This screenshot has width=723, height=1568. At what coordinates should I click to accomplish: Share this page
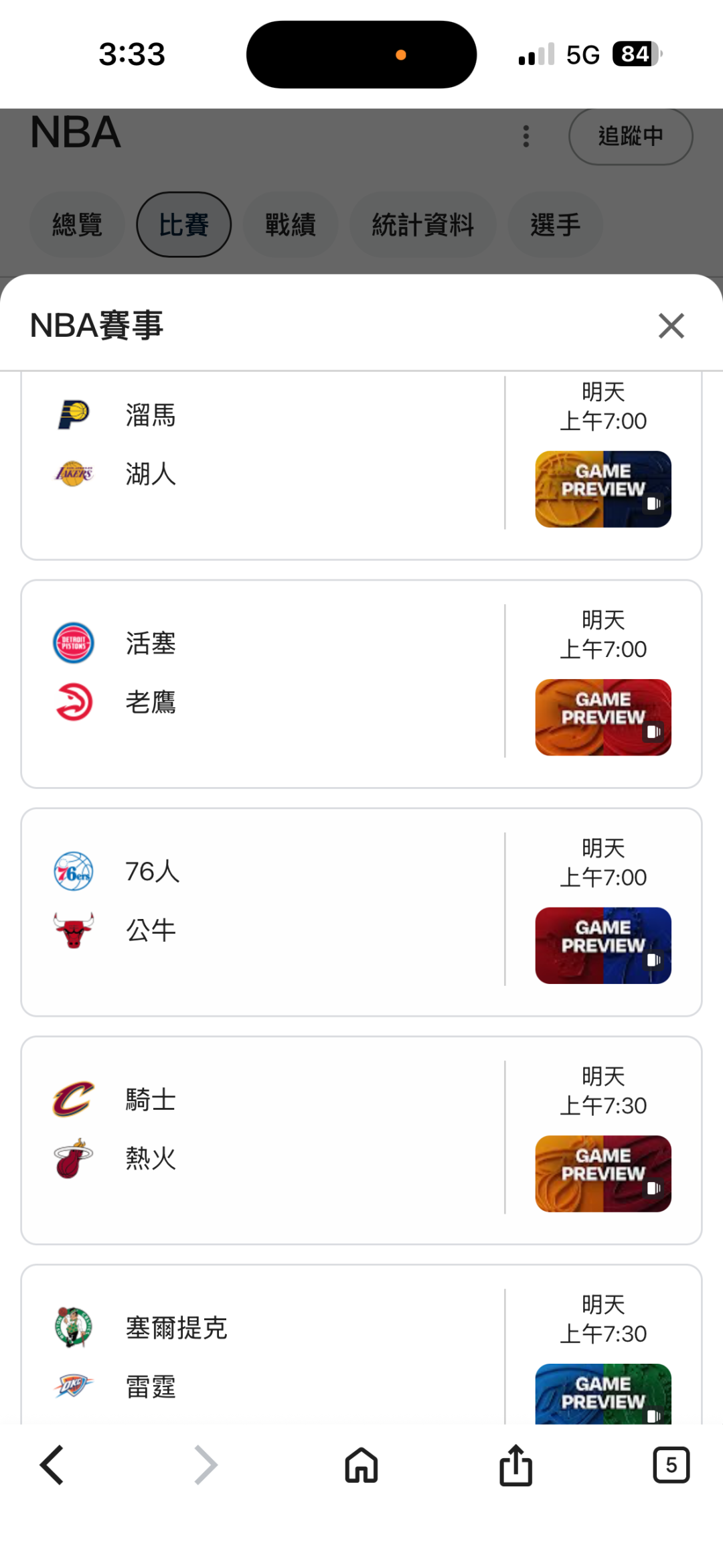(x=515, y=1465)
